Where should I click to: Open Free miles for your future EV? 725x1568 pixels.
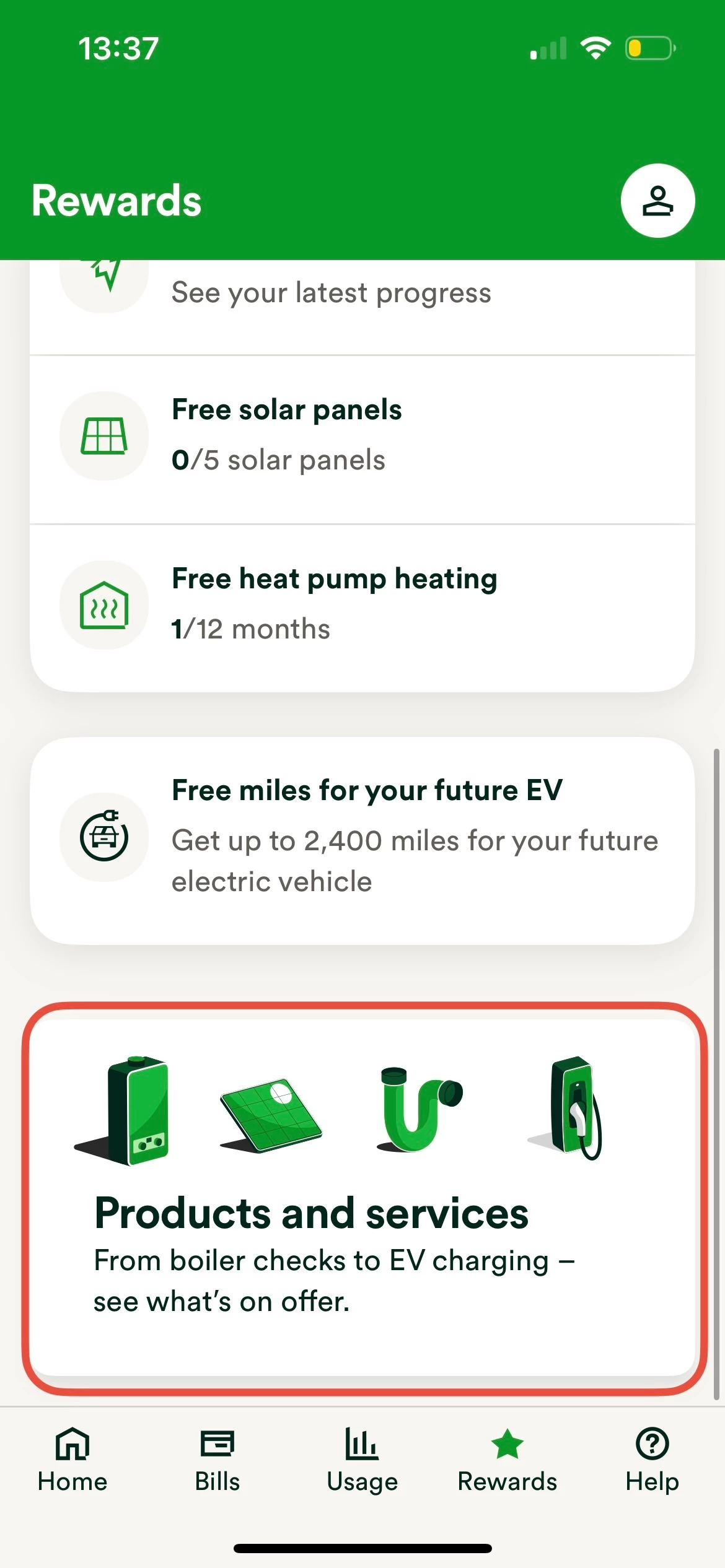pos(362,838)
